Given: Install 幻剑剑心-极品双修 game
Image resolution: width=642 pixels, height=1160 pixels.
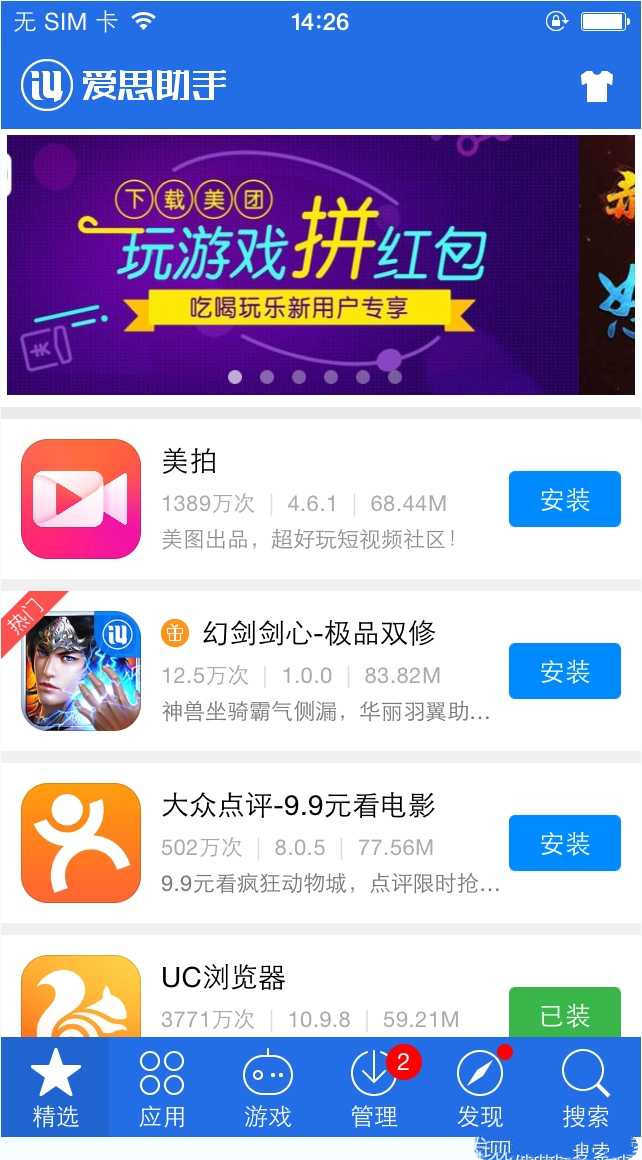Looking at the screenshot, I should (x=564, y=671).
